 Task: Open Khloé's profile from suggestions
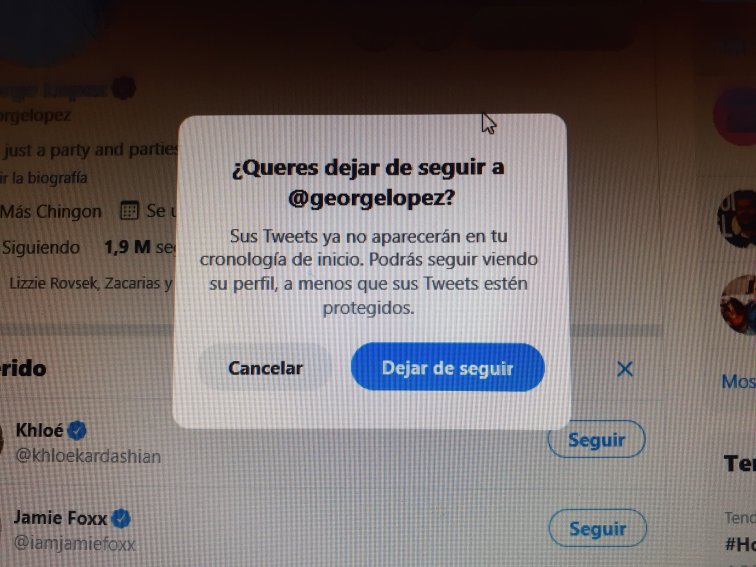[x=40, y=431]
